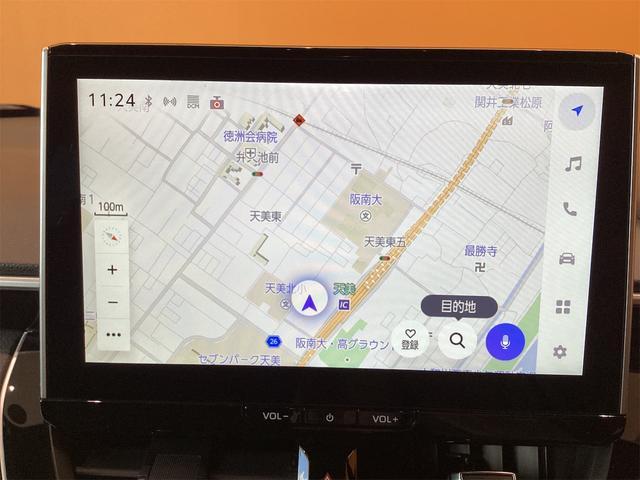The image size is (640, 480).
Task: Open the settings gear
Action: (x=560, y=352)
